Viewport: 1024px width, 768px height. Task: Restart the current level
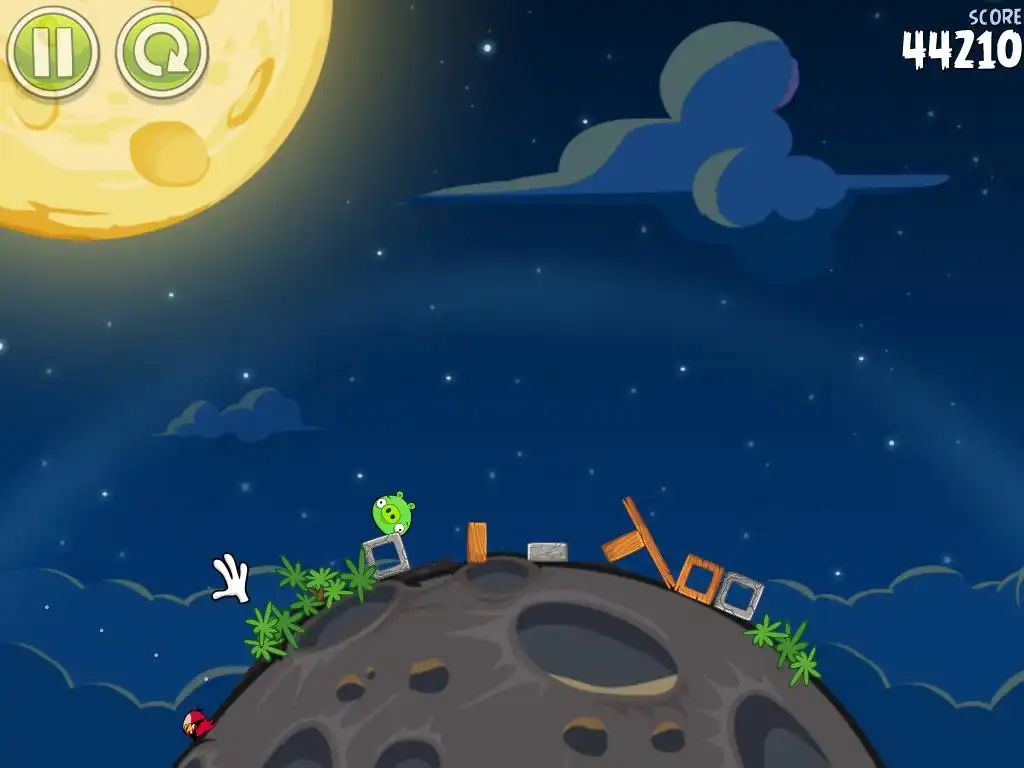point(162,52)
